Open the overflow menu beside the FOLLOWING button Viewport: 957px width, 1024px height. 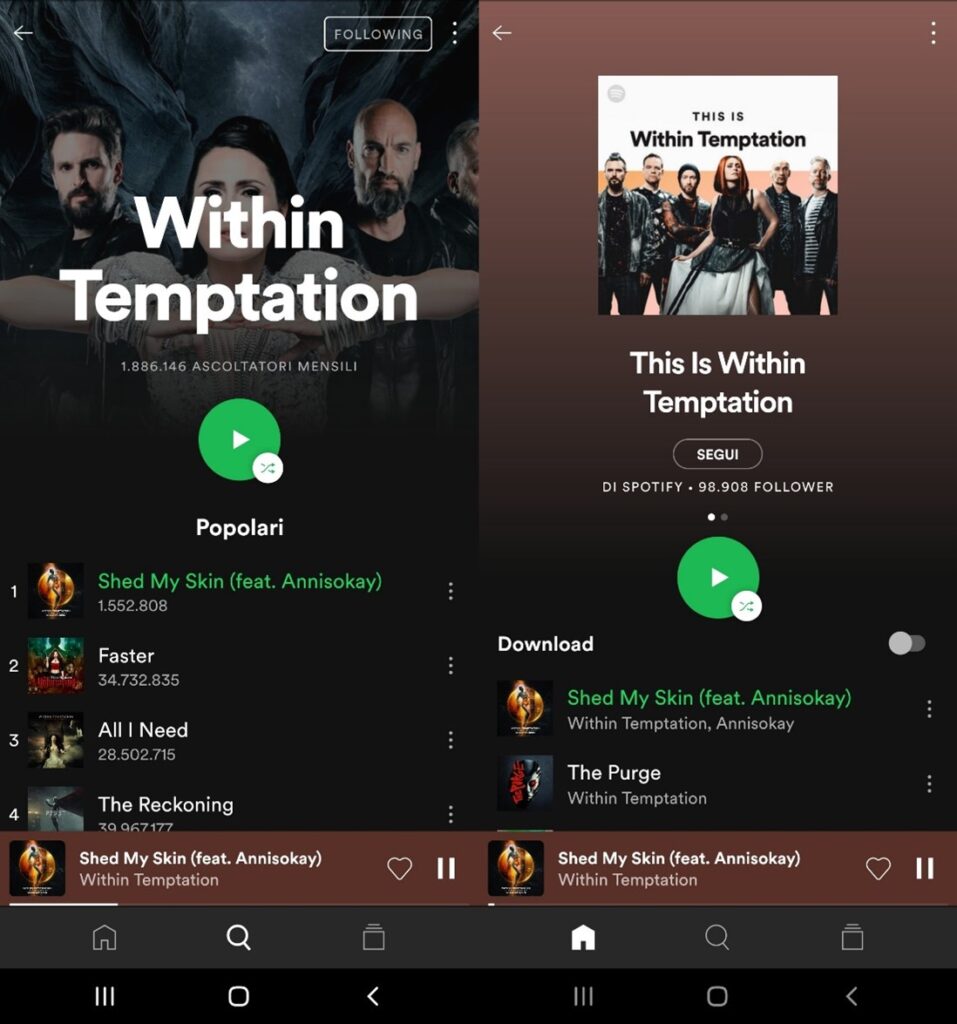[x=455, y=33]
